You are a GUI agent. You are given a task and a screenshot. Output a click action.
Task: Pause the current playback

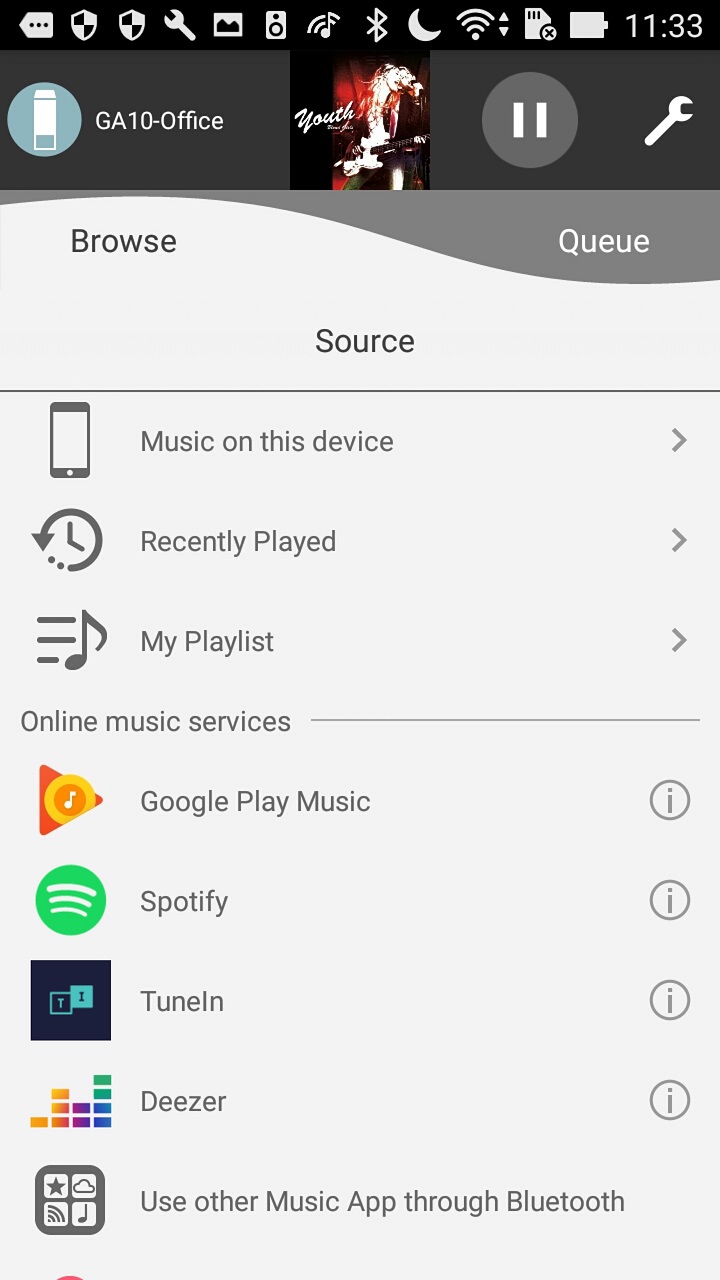click(x=529, y=120)
